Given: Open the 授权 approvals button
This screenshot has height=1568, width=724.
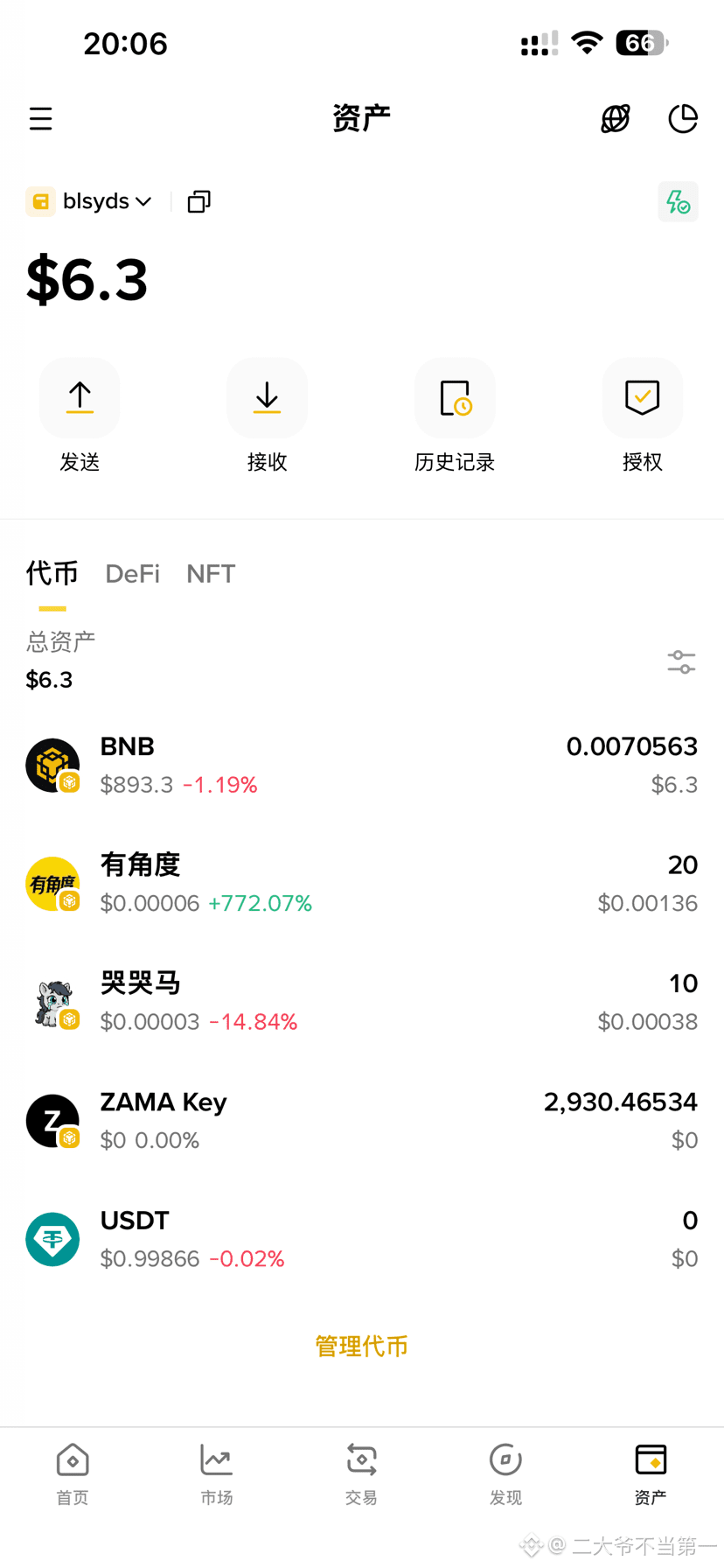Looking at the screenshot, I should [x=643, y=416].
